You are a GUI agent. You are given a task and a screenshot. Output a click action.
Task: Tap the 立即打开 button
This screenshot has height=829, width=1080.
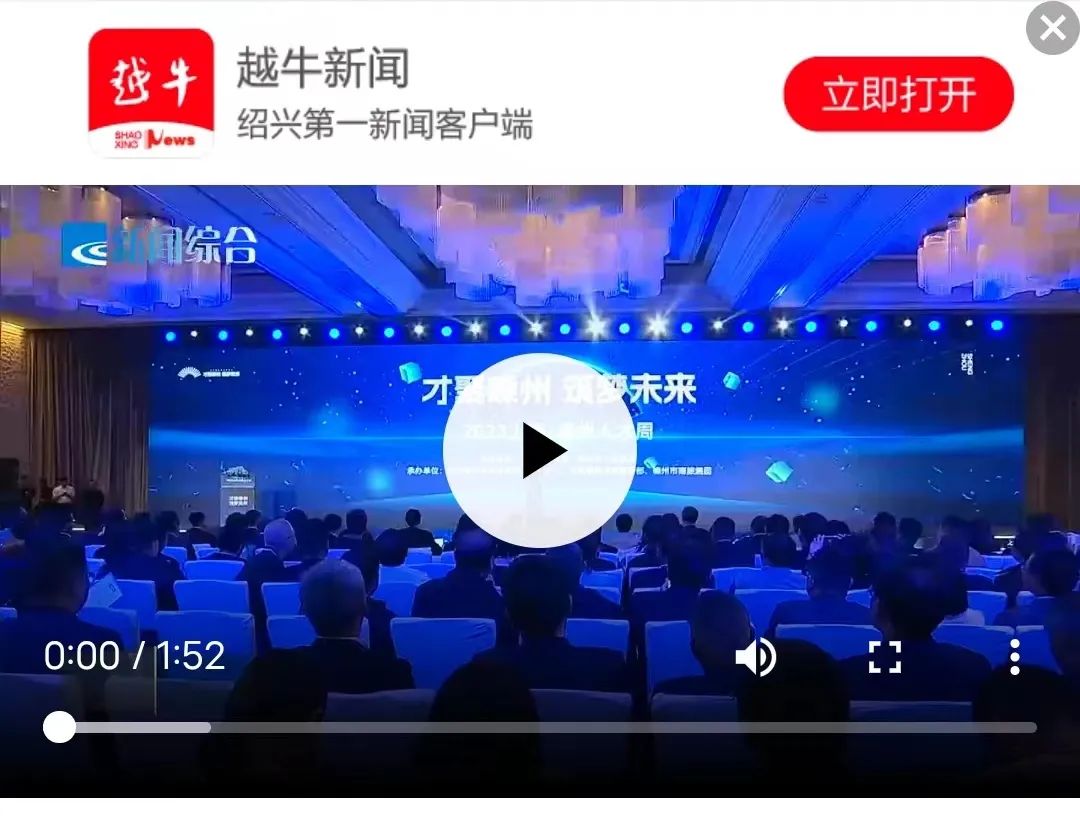(898, 95)
